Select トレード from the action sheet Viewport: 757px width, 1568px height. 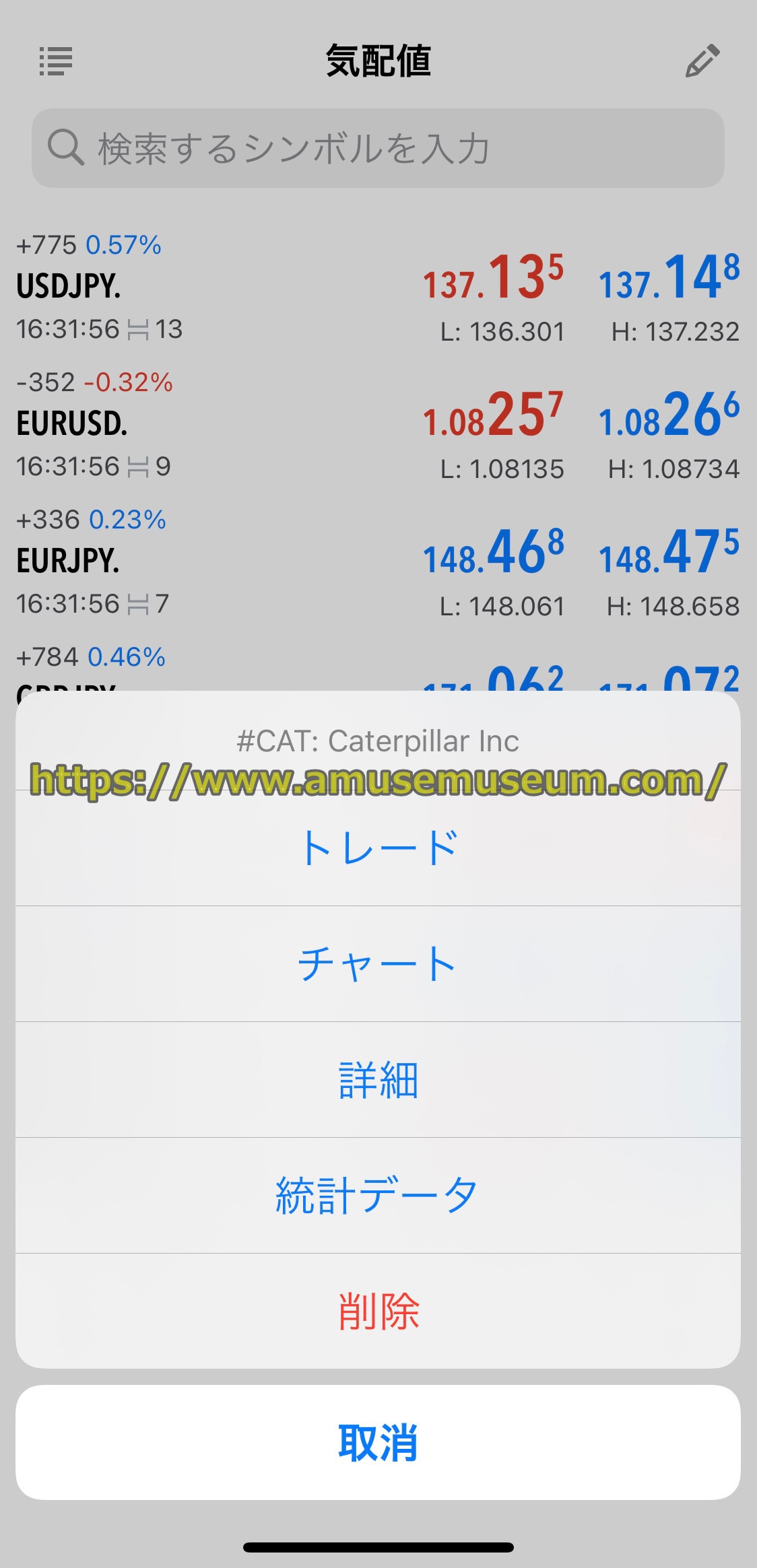tap(378, 848)
